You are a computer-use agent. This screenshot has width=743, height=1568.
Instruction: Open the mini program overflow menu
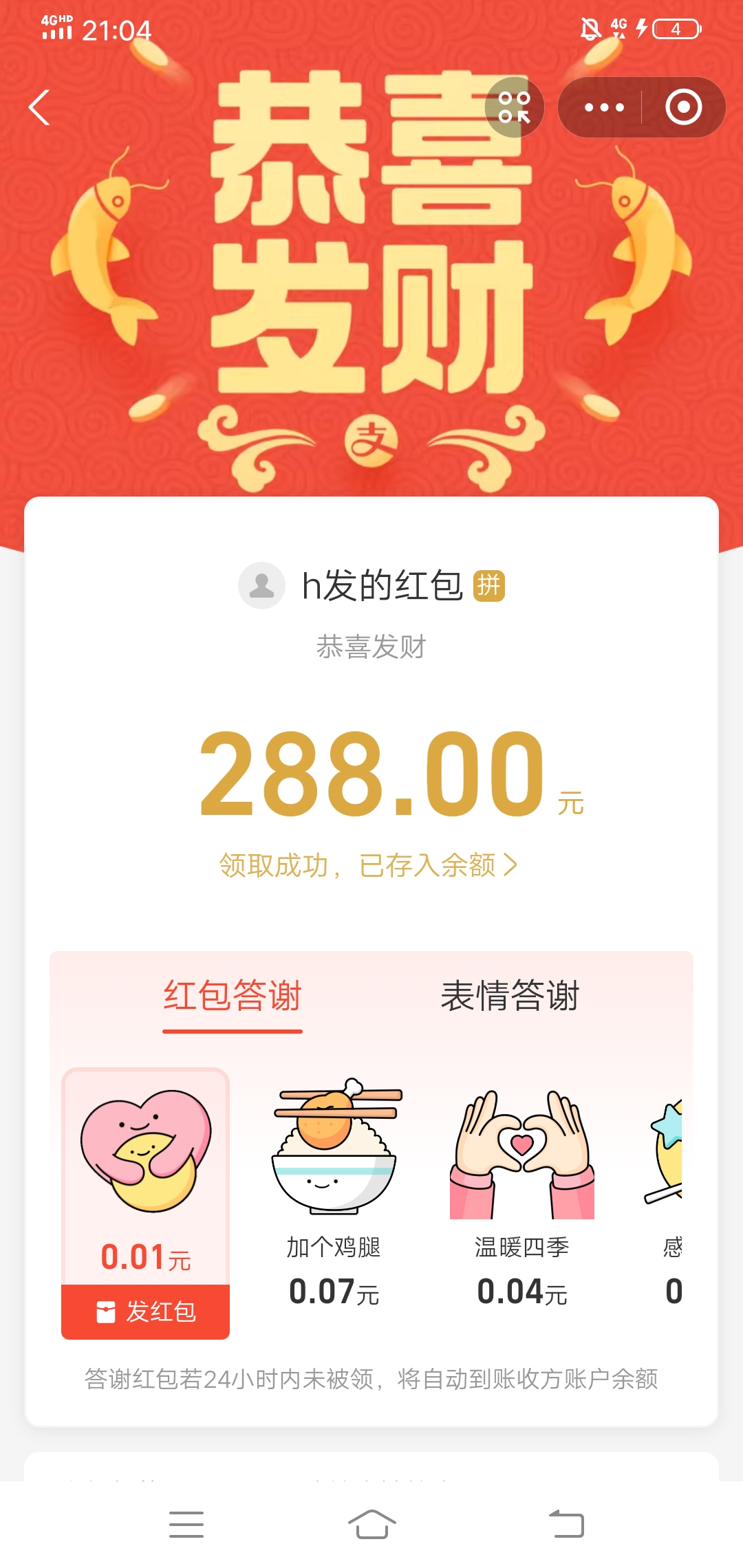point(603,108)
